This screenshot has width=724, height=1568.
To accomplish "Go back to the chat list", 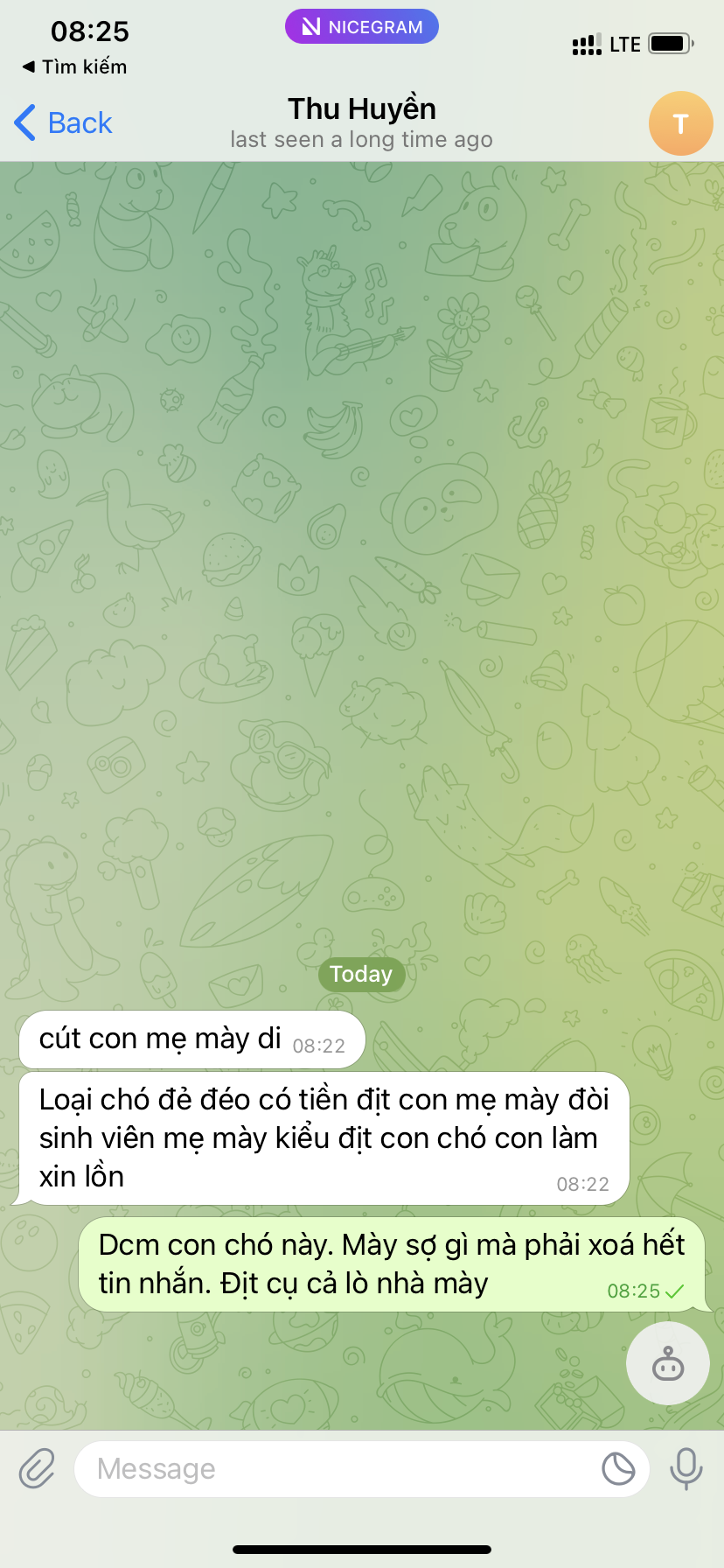I will 64,123.
